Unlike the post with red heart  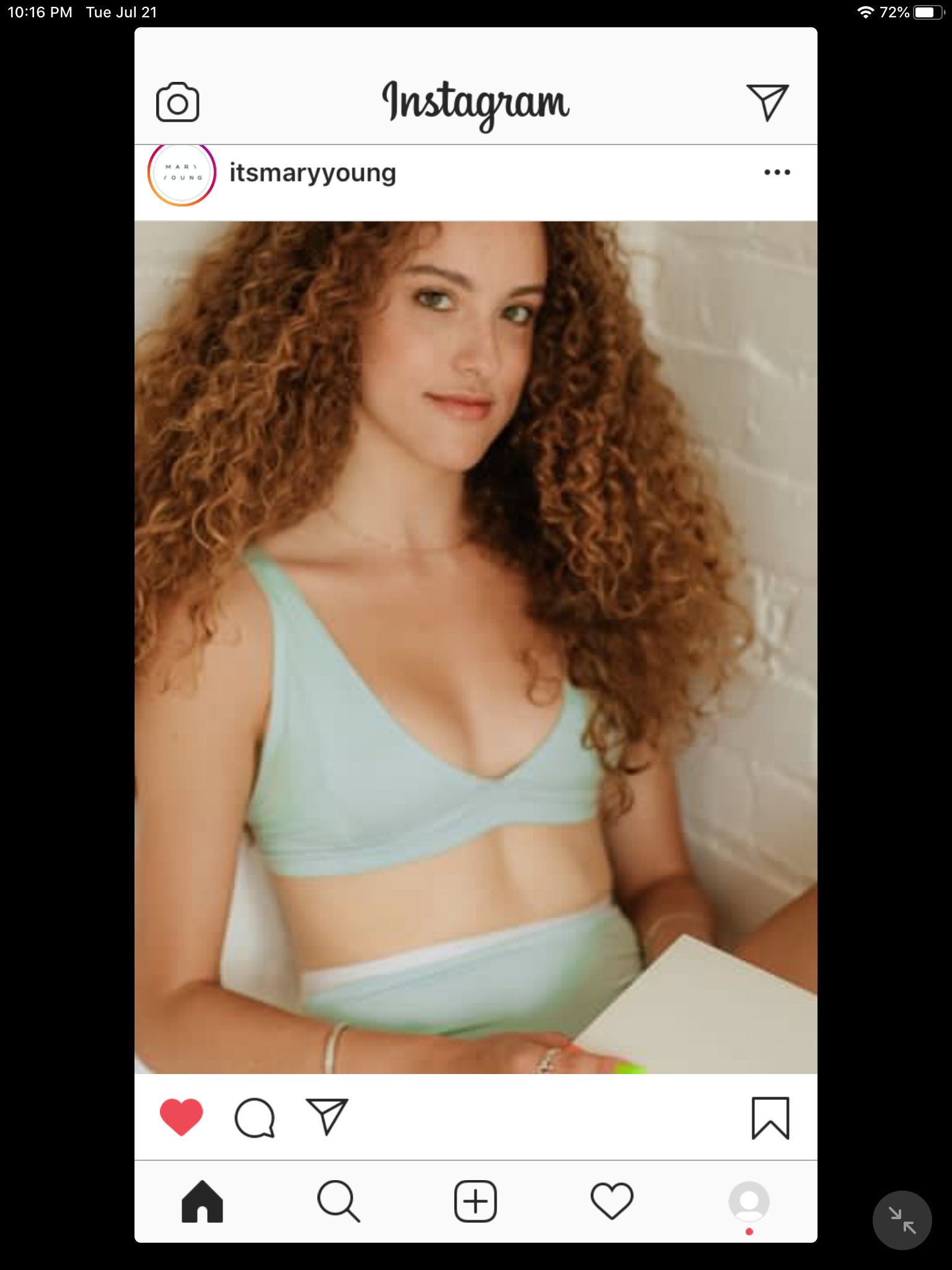coord(181,1117)
